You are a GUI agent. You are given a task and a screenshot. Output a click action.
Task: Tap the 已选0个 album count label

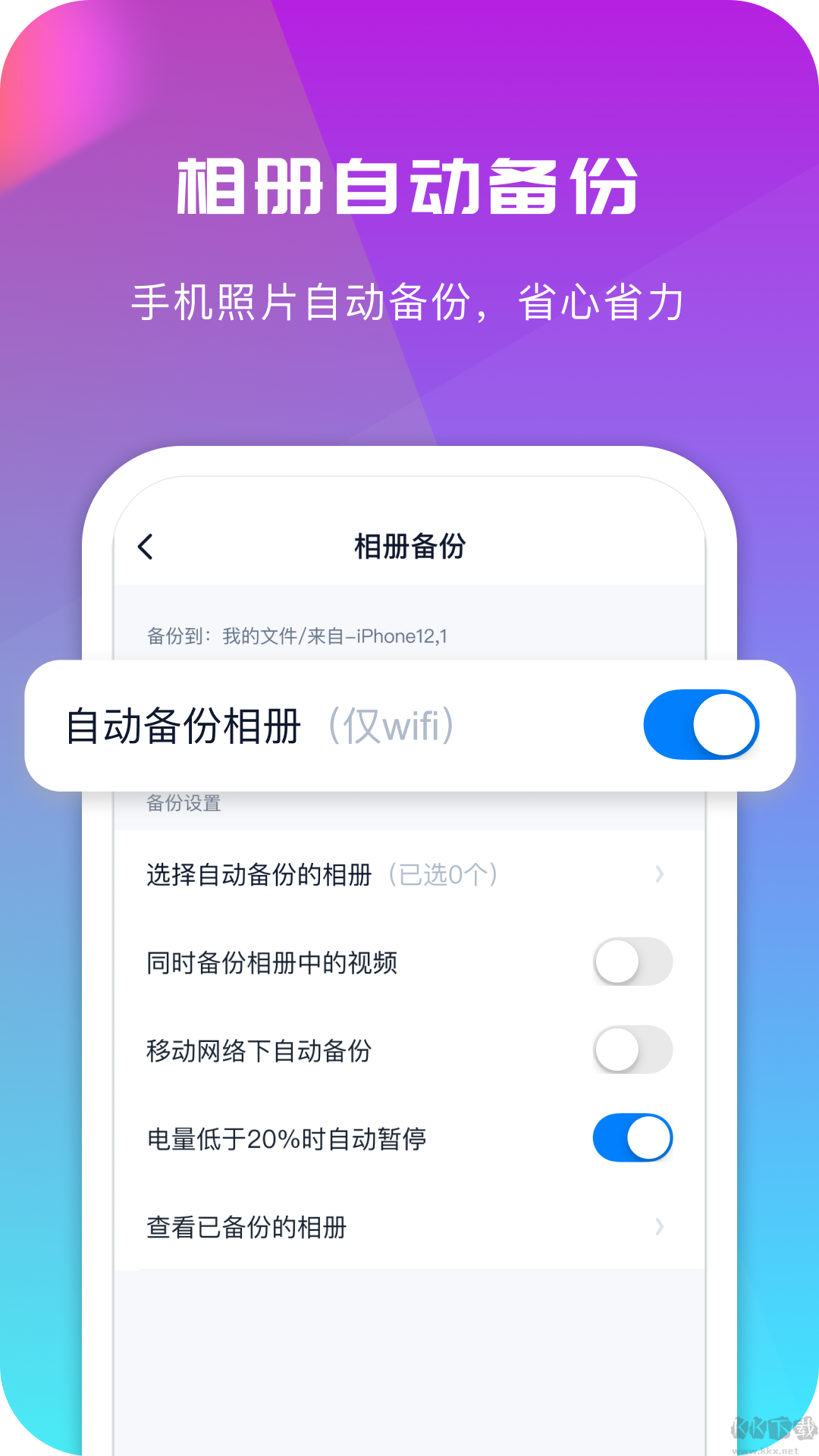point(443,874)
